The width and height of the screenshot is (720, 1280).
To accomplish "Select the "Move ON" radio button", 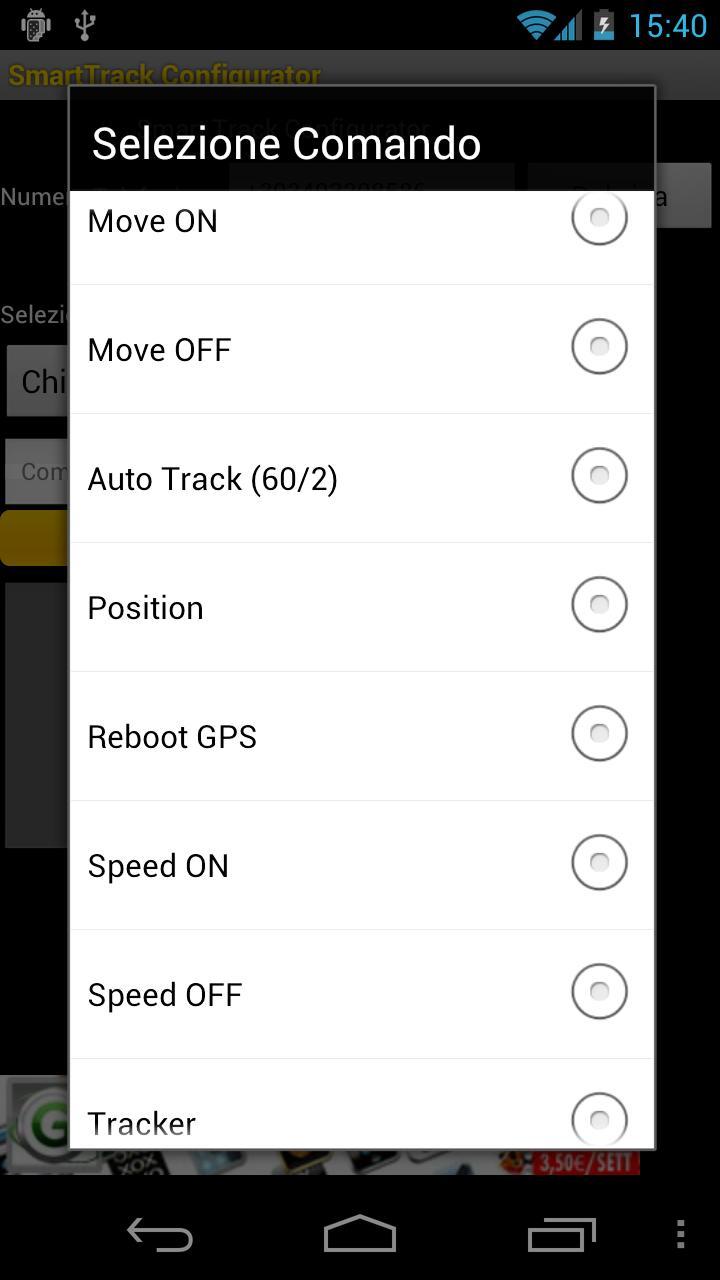I will [598, 217].
